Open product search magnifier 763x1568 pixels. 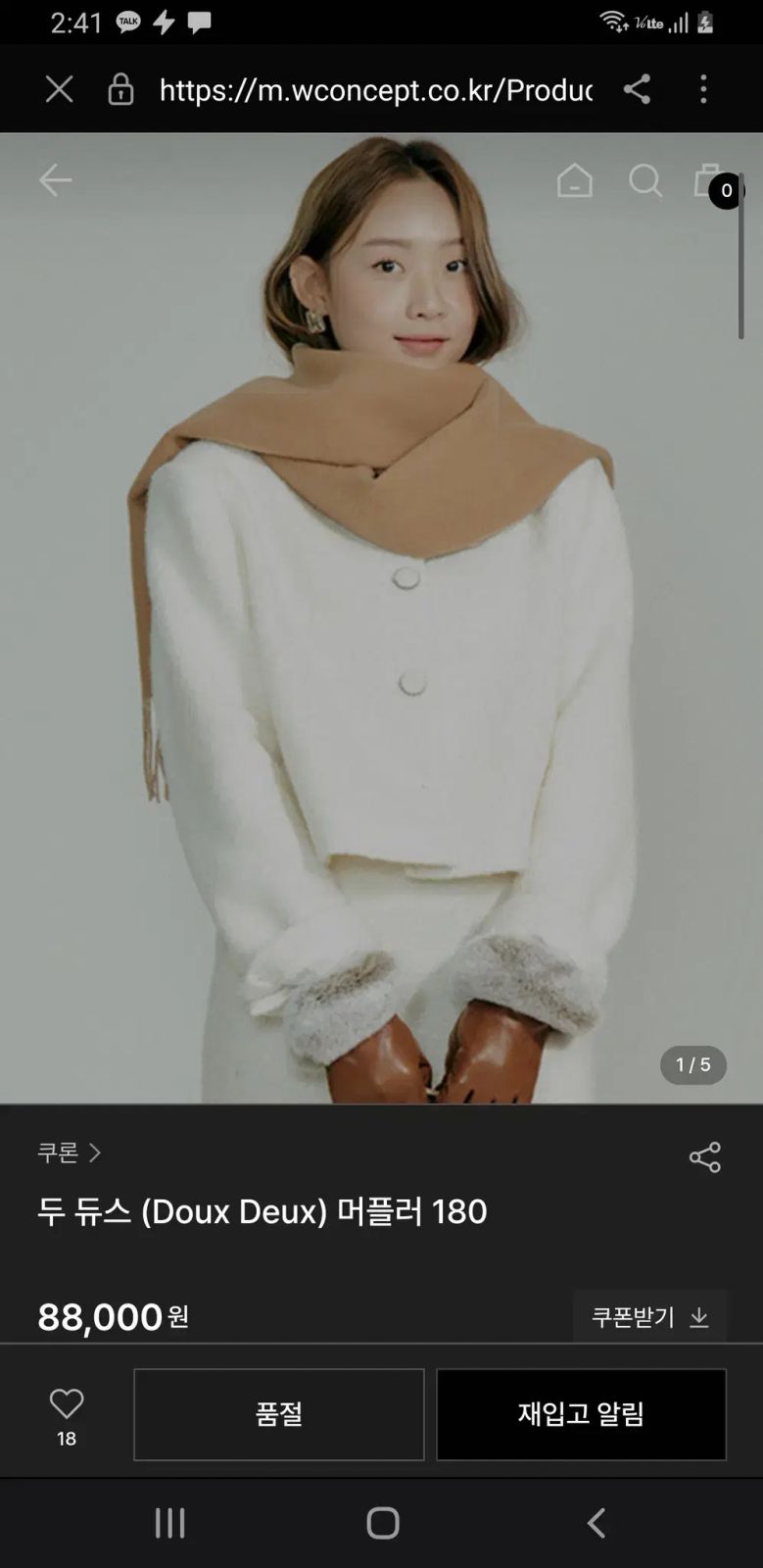click(x=645, y=180)
